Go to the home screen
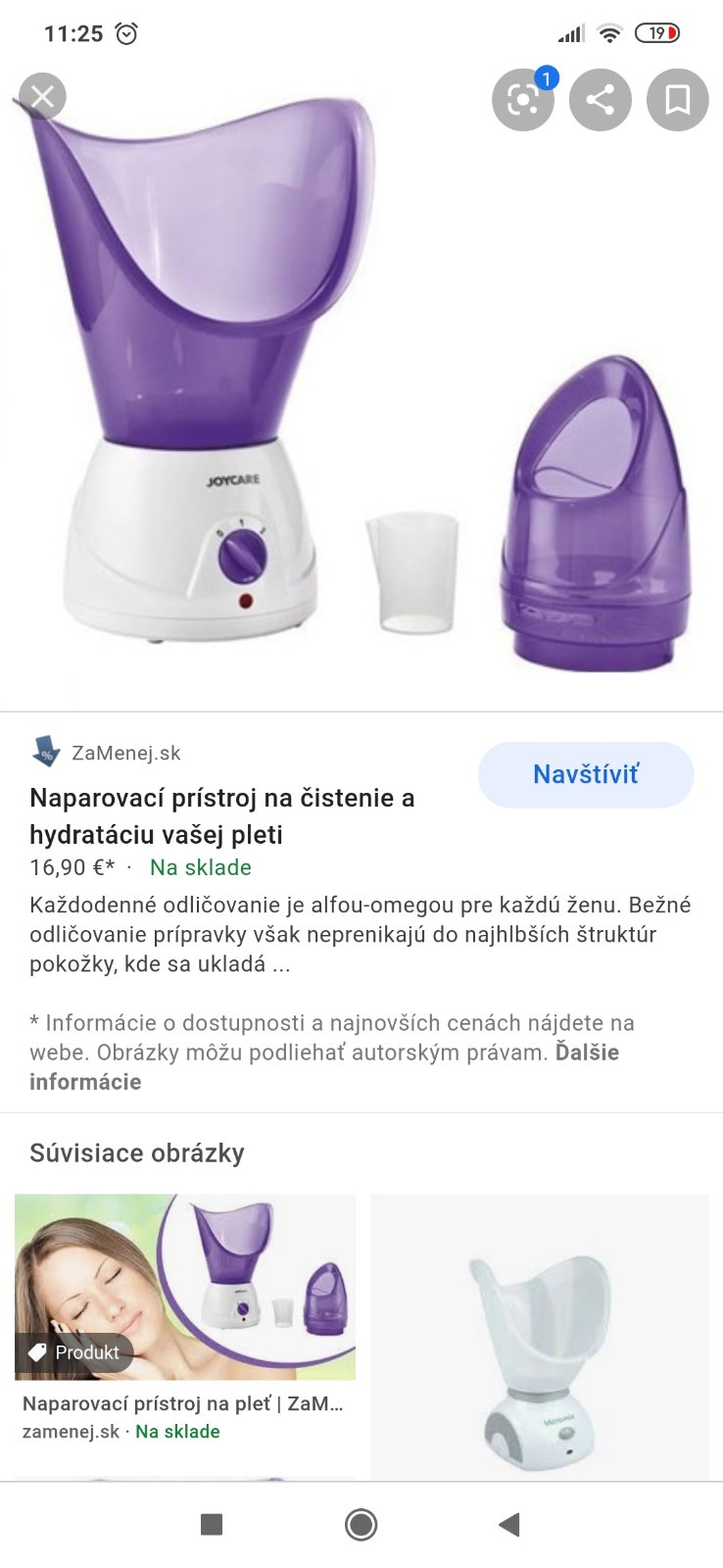The width and height of the screenshot is (723, 1568). tap(361, 1524)
